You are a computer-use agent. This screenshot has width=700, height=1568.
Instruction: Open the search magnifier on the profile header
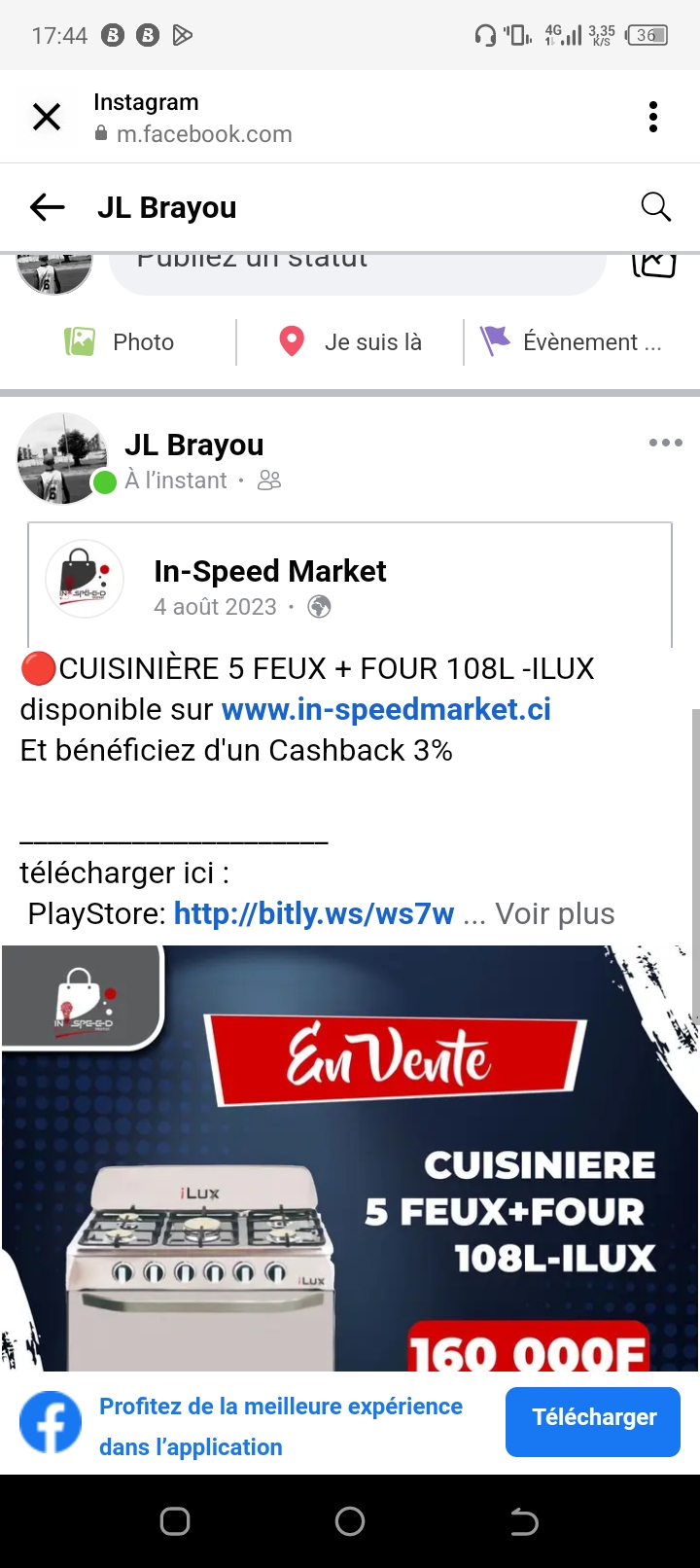[656, 206]
